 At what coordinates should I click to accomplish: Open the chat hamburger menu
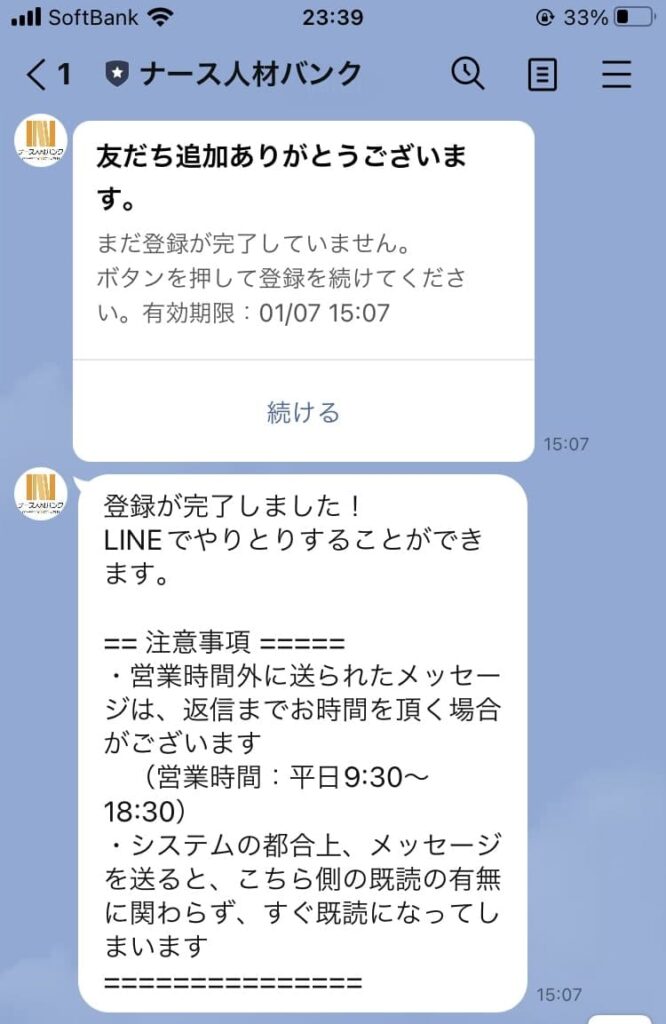pos(616,75)
